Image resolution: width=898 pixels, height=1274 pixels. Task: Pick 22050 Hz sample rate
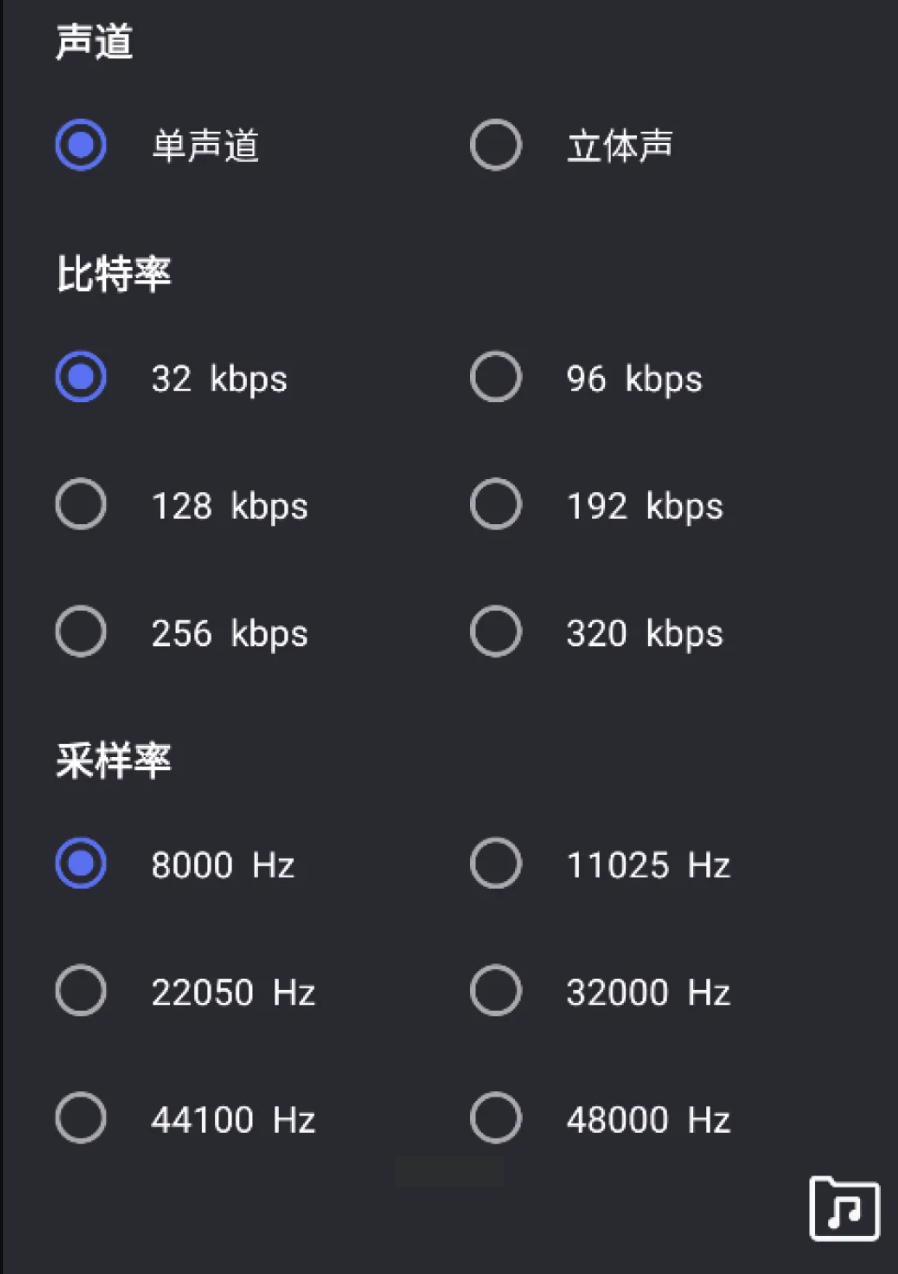point(81,991)
